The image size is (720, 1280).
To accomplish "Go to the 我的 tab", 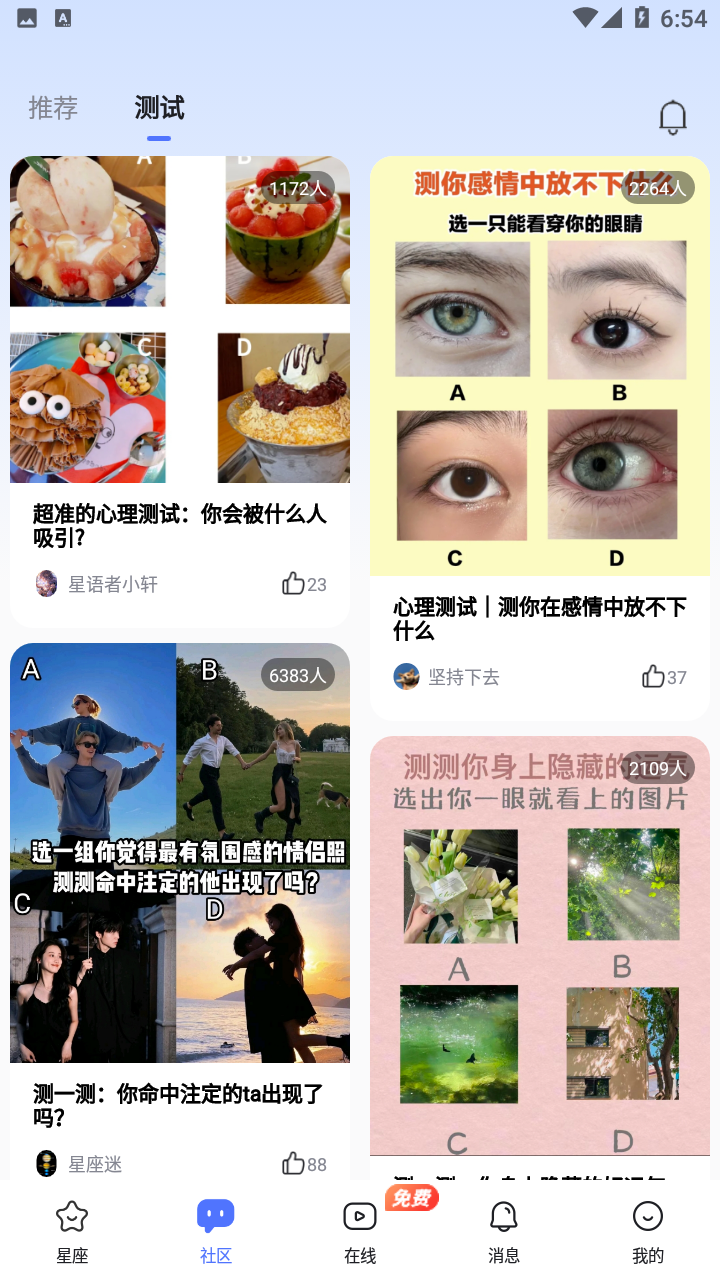I will pyautogui.click(x=648, y=1231).
